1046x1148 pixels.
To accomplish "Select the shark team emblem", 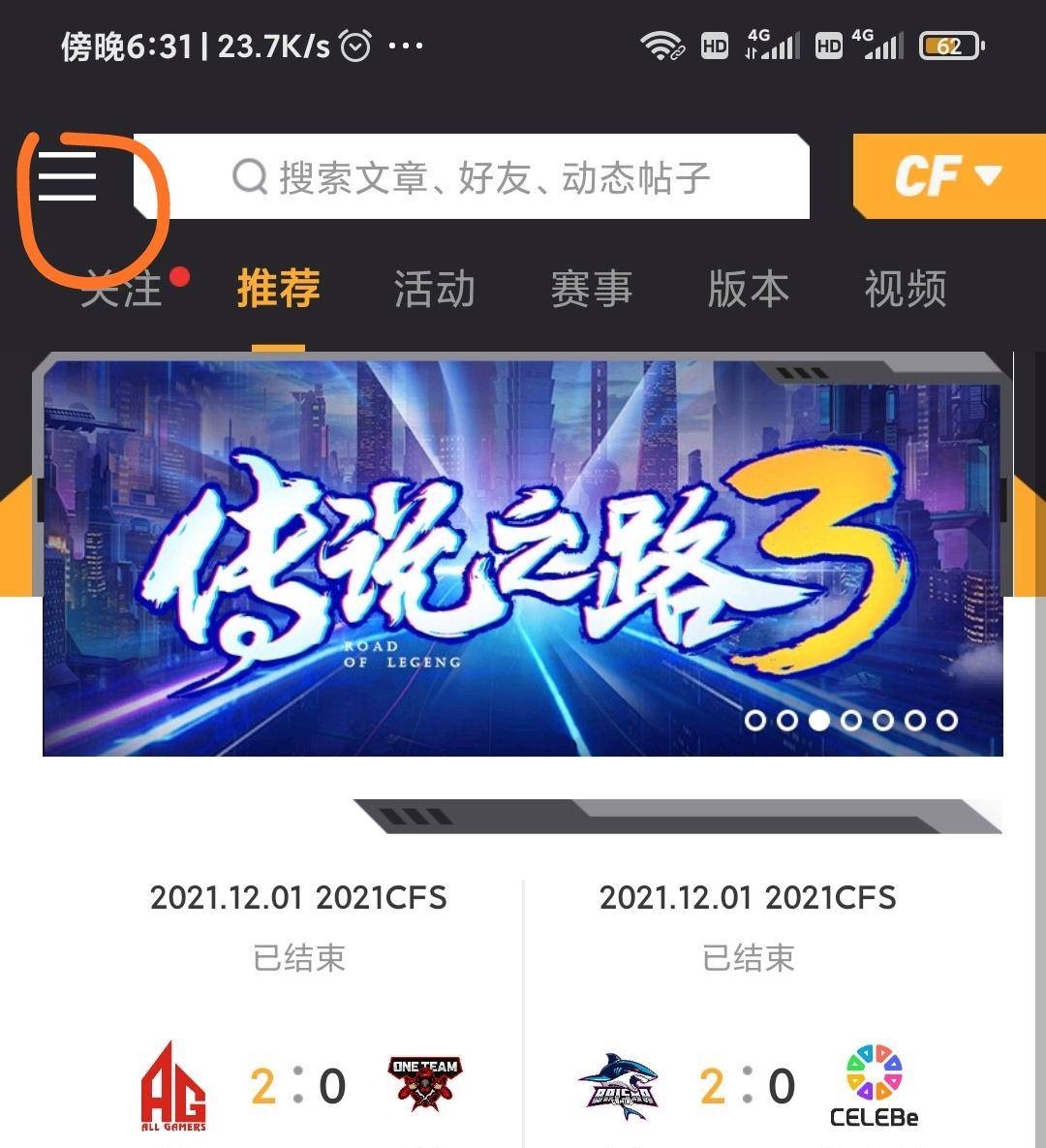I will tap(620, 1085).
